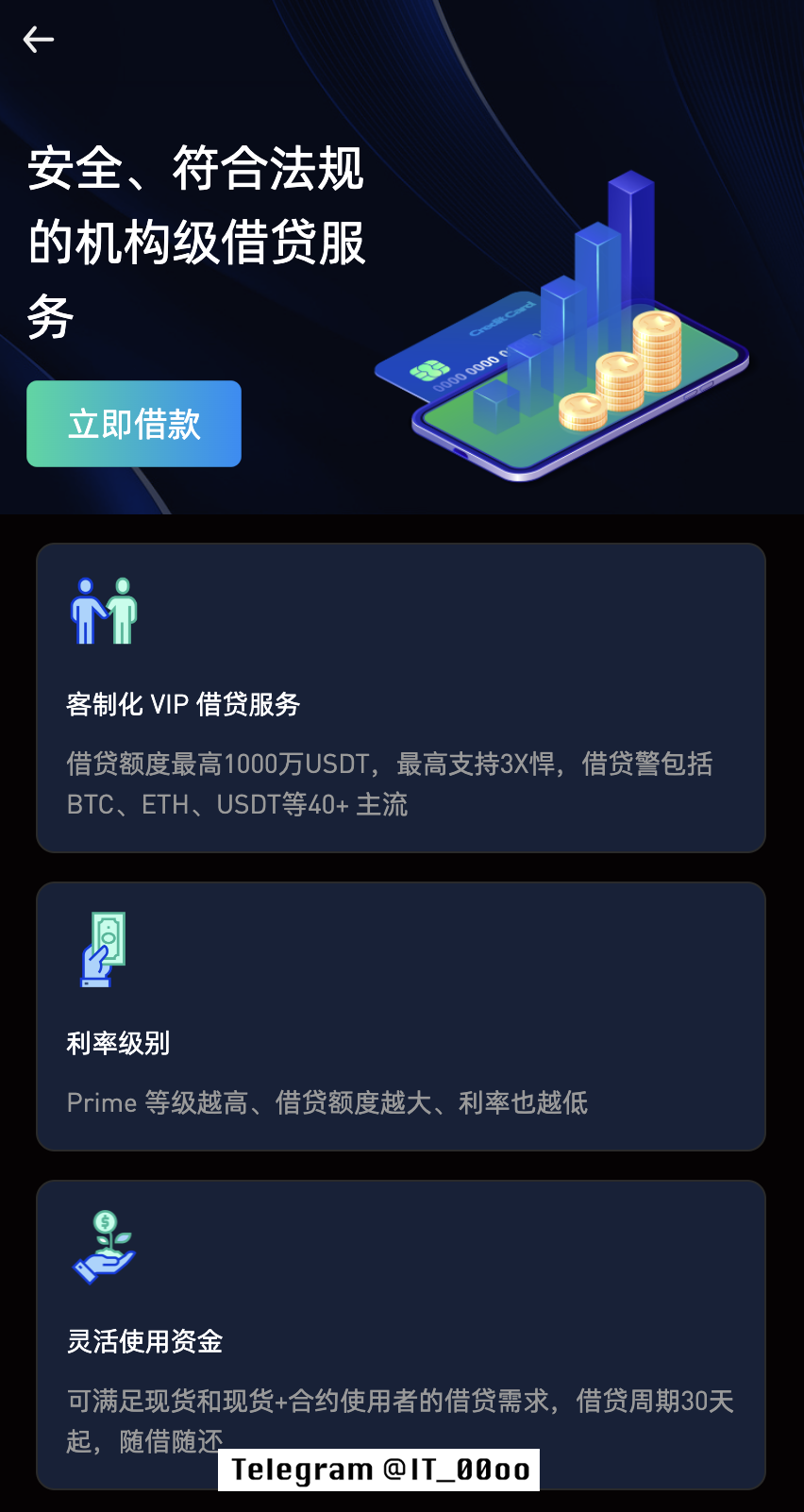The width and height of the screenshot is (804, 1512).
Task: Tap the 立即借款 borrow now button
Action: coord(134,424)
